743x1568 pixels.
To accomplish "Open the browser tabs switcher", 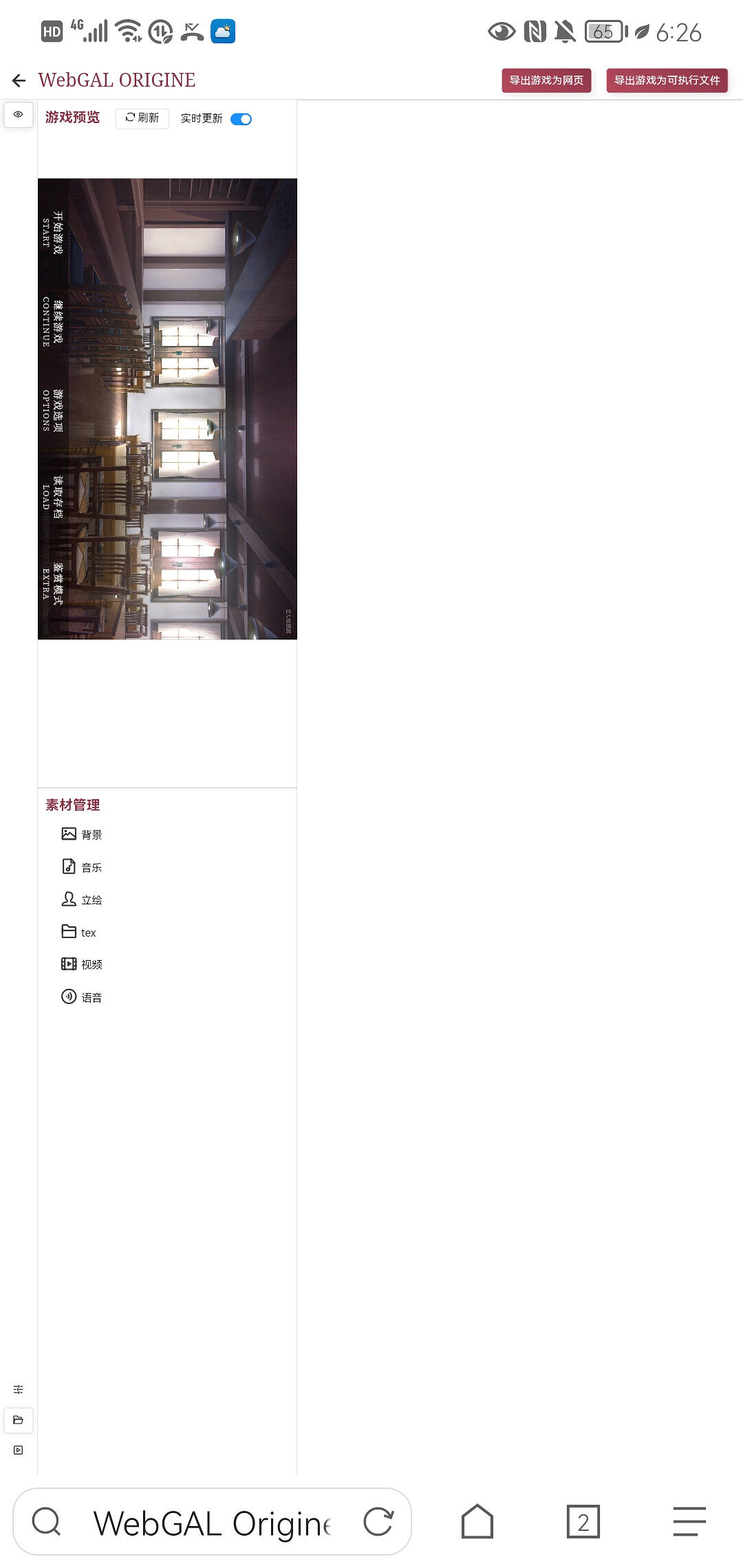I will click(583, 1522).
